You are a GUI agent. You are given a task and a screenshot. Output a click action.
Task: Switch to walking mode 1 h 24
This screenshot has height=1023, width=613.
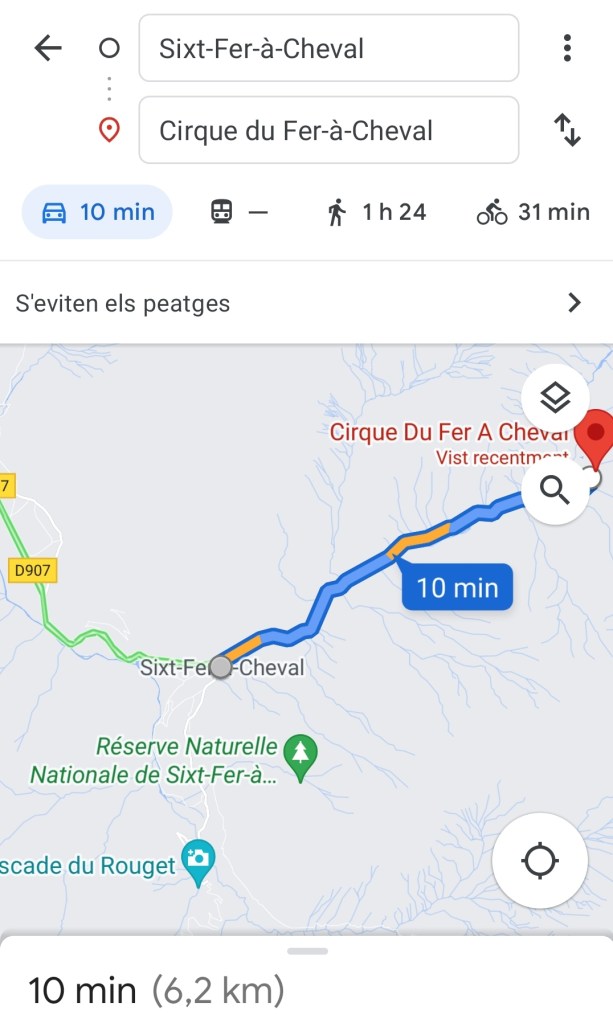(376, 212)
